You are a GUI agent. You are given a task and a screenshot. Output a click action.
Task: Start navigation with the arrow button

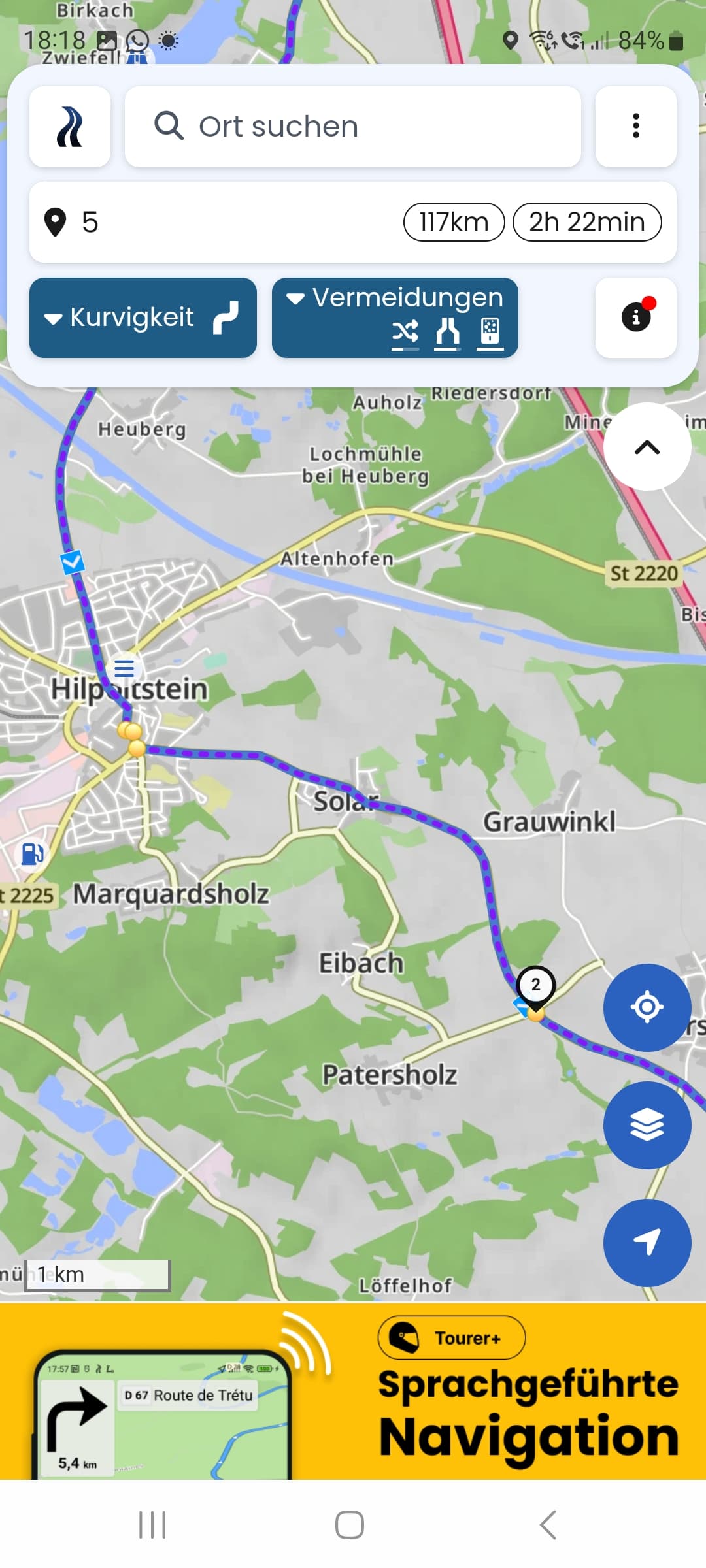(x=647, y=1242)
